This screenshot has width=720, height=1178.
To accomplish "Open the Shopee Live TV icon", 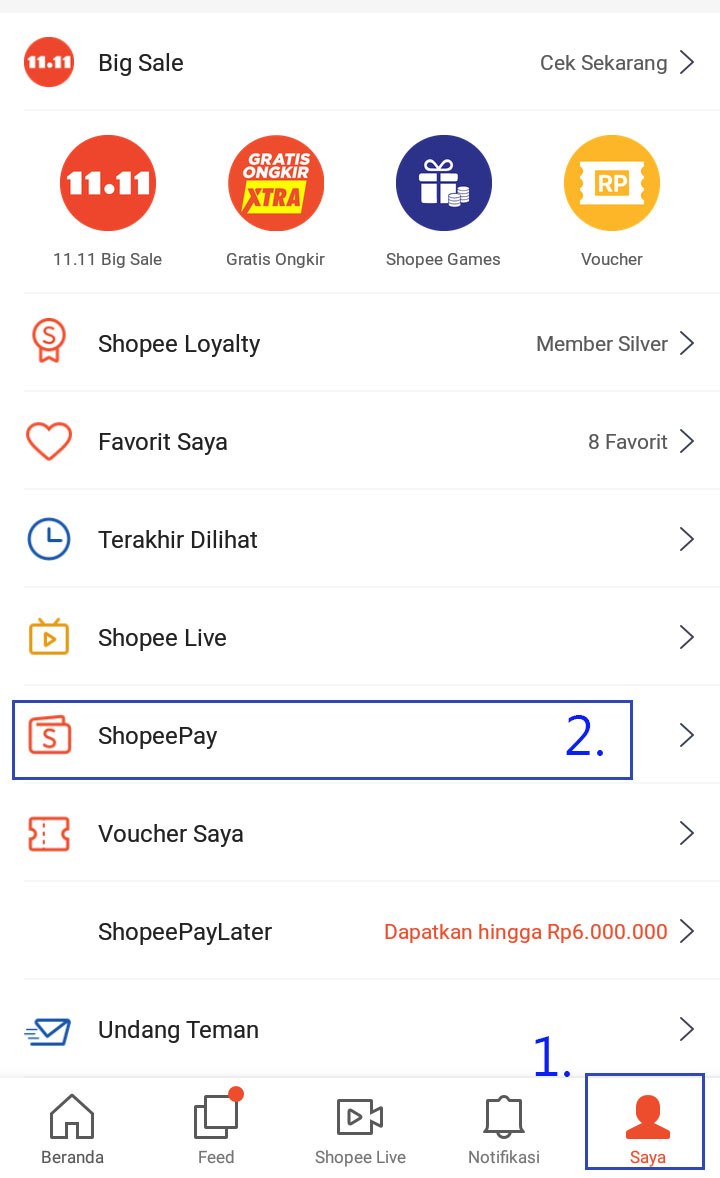I will (x=48, y=637).
